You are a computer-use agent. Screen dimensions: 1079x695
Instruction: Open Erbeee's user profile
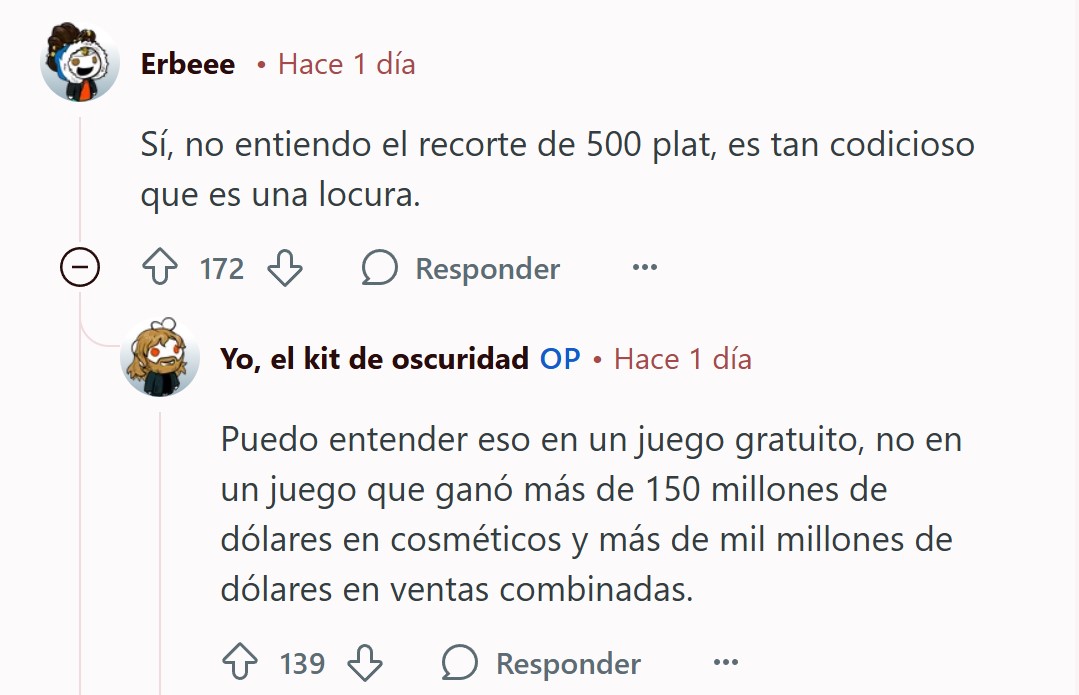tap(188, 65)
